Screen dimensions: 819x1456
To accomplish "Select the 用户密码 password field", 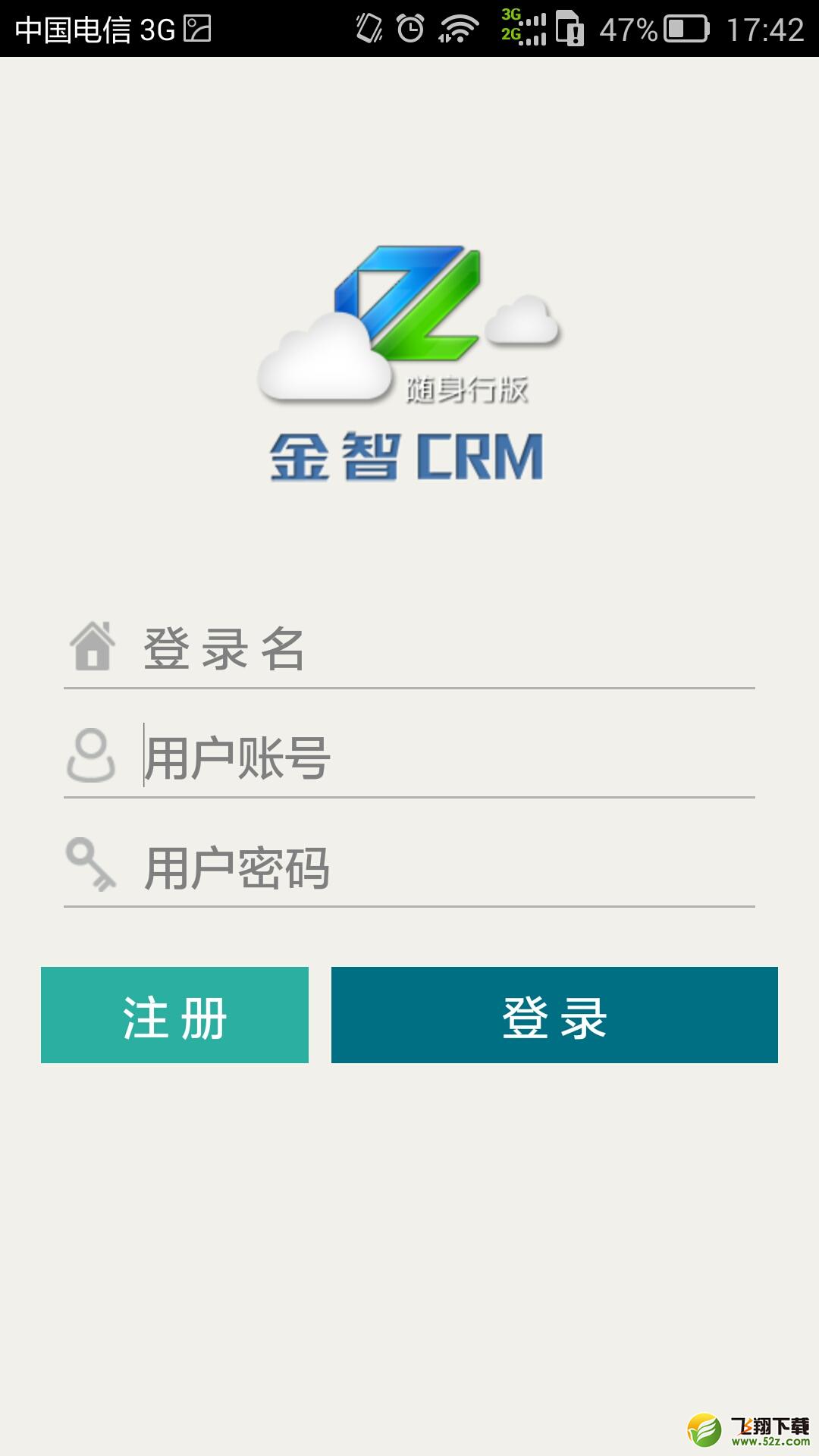I will [x=409, y=868].
